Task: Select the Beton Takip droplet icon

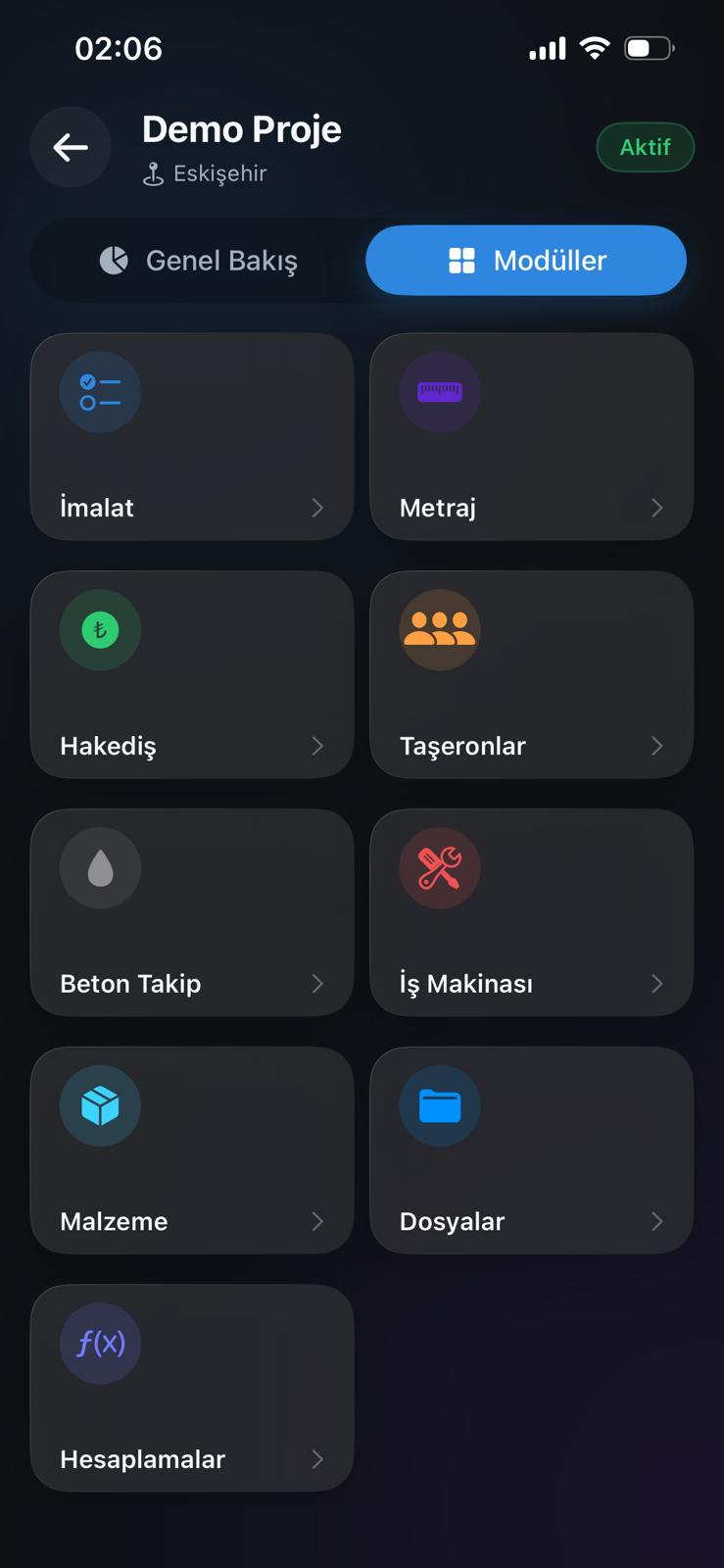Action: pyautogui.click(x=100, y=867)
